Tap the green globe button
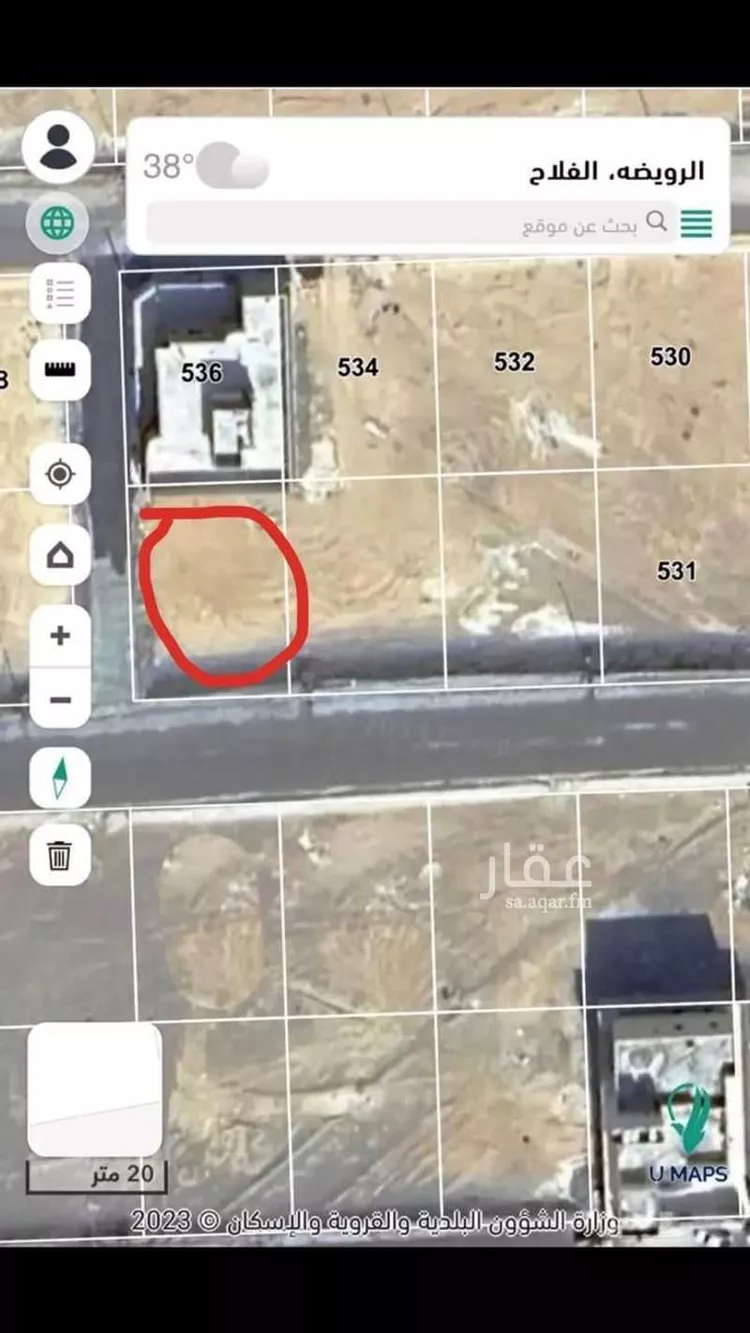This screenshot has height=1333, width=750. [58, 222]
